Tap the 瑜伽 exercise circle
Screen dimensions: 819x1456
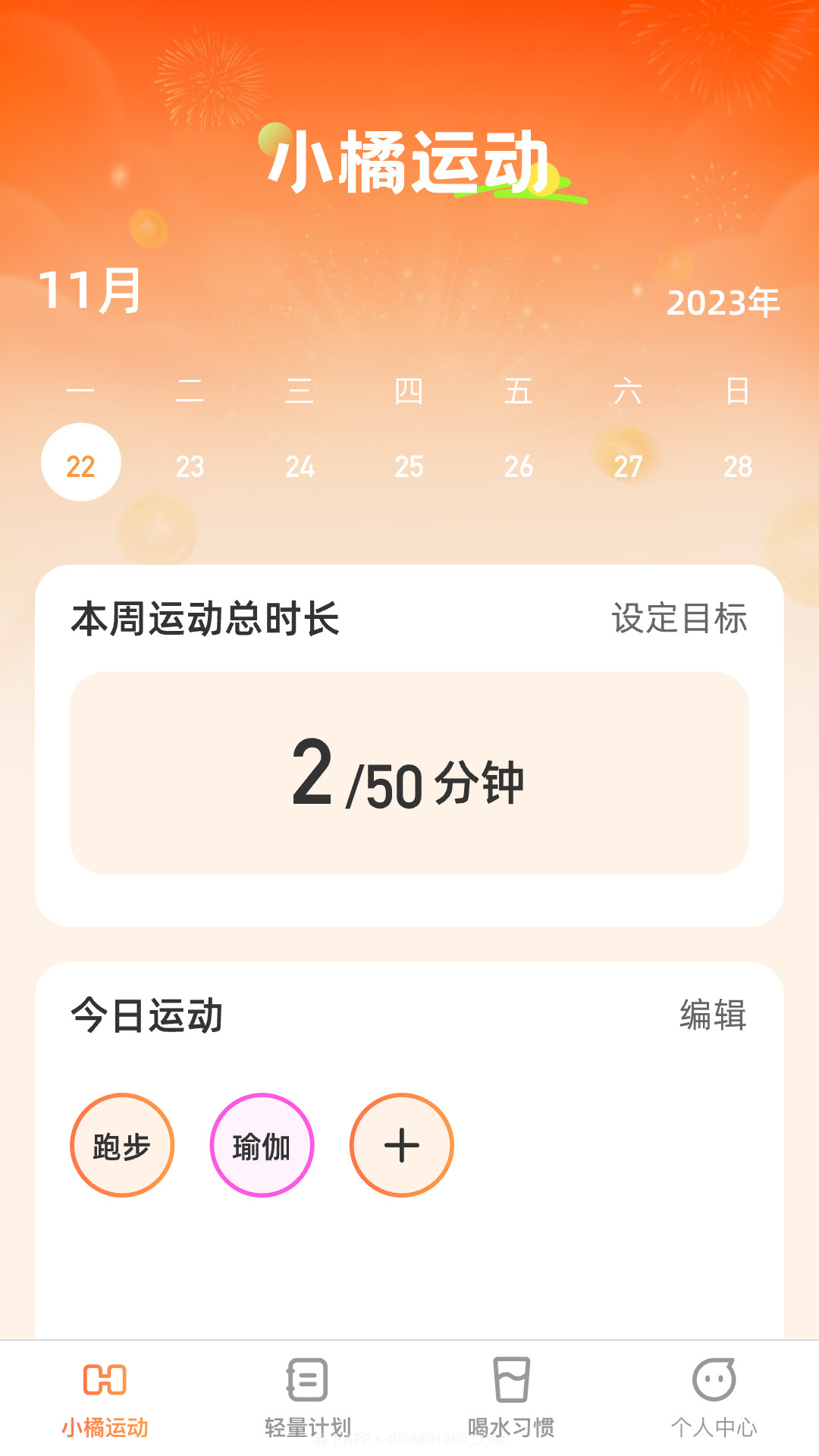click(x=262, y=1146)
